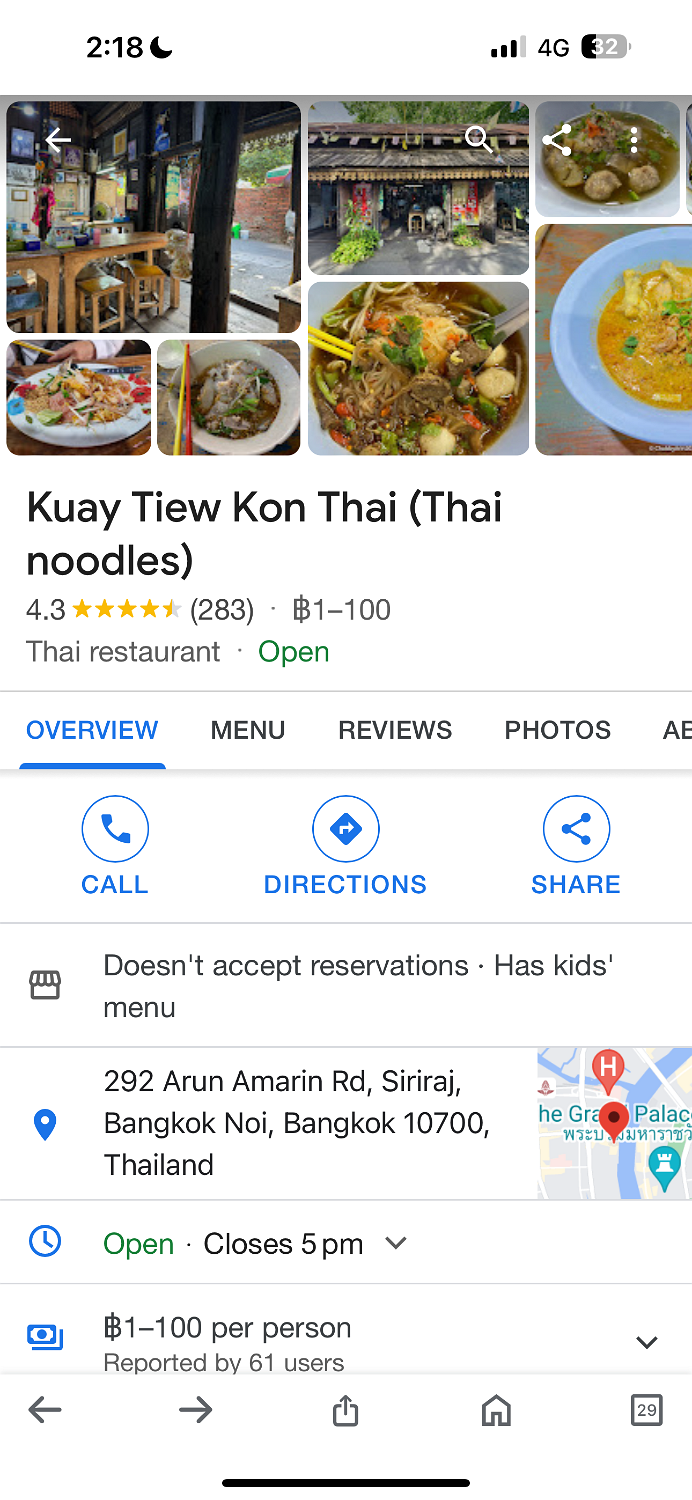Go back using the white arrow on the photo
Viewport: 692px width, 1500px height.
click(58, 140)
